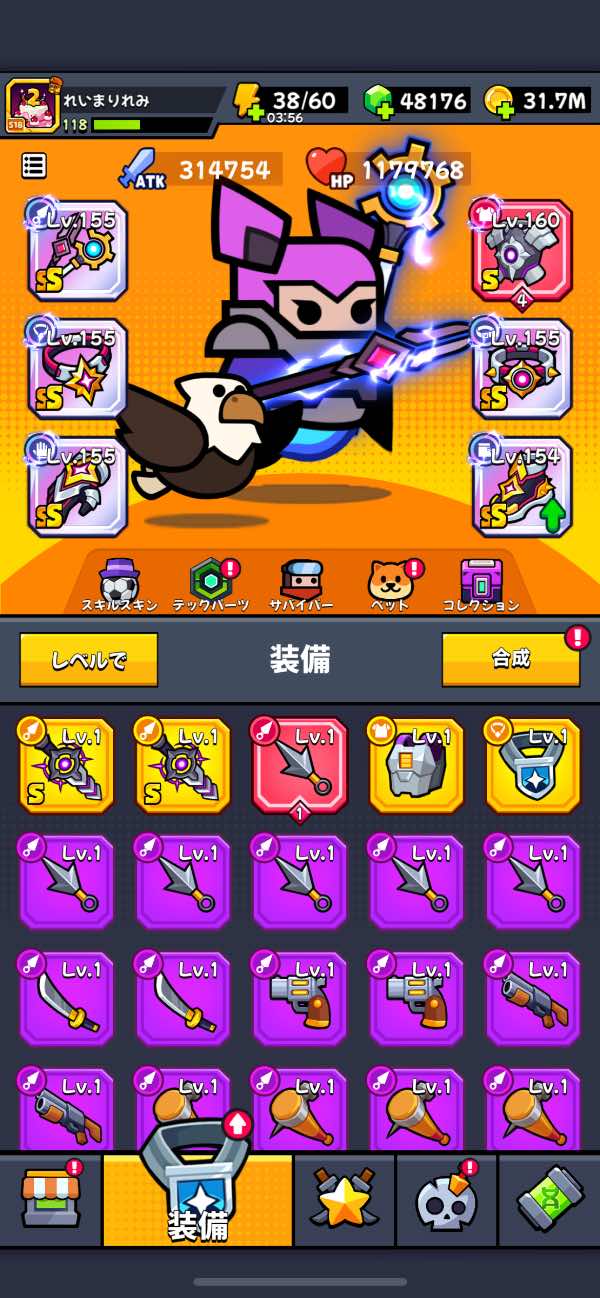This screenshot has height=1298, width=600.
Task: Sort equipment with レベルで button
Action: click(89, 660)
